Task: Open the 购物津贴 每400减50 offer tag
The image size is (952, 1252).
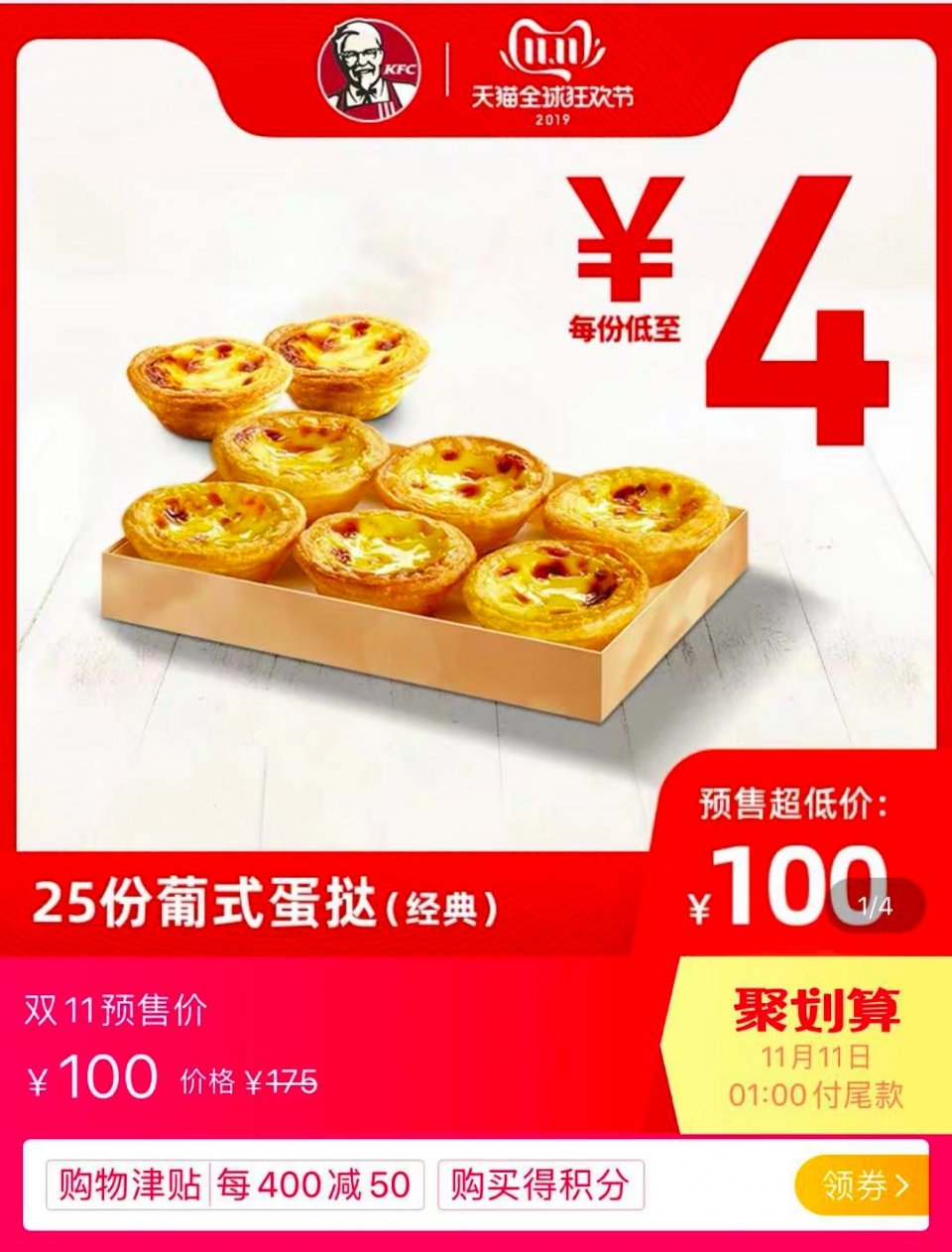Action: (x=235, y=1185)
